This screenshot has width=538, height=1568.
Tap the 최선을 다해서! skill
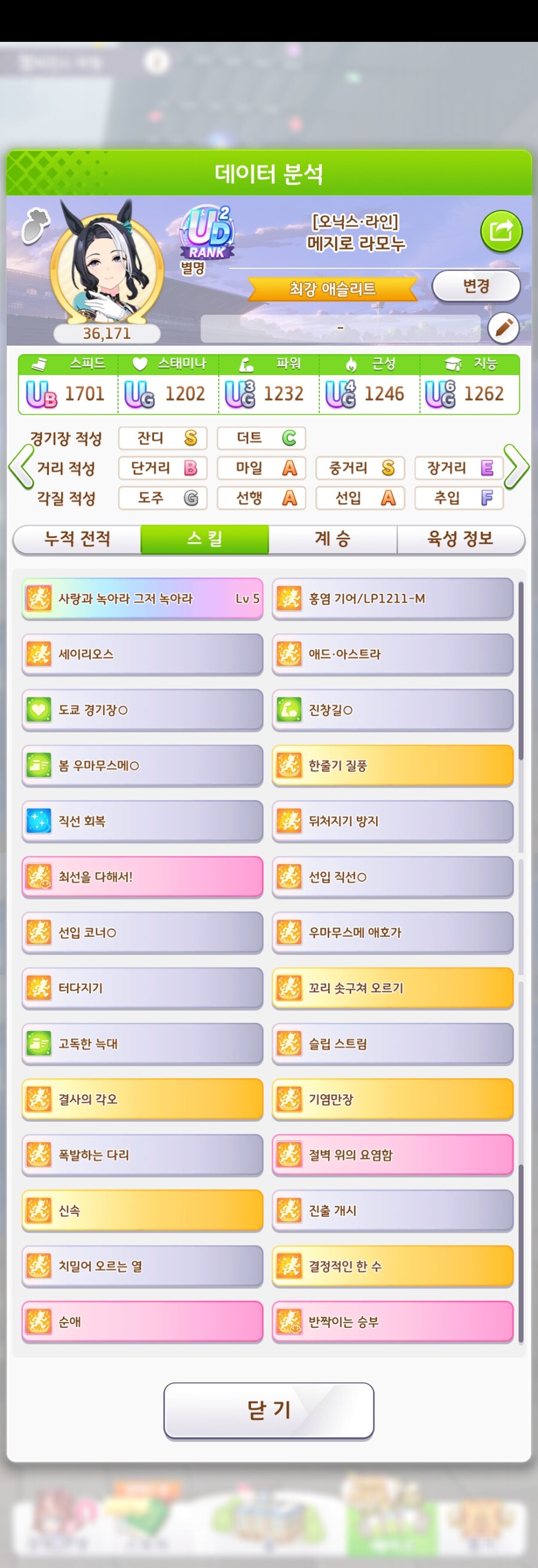click(142, 877)
